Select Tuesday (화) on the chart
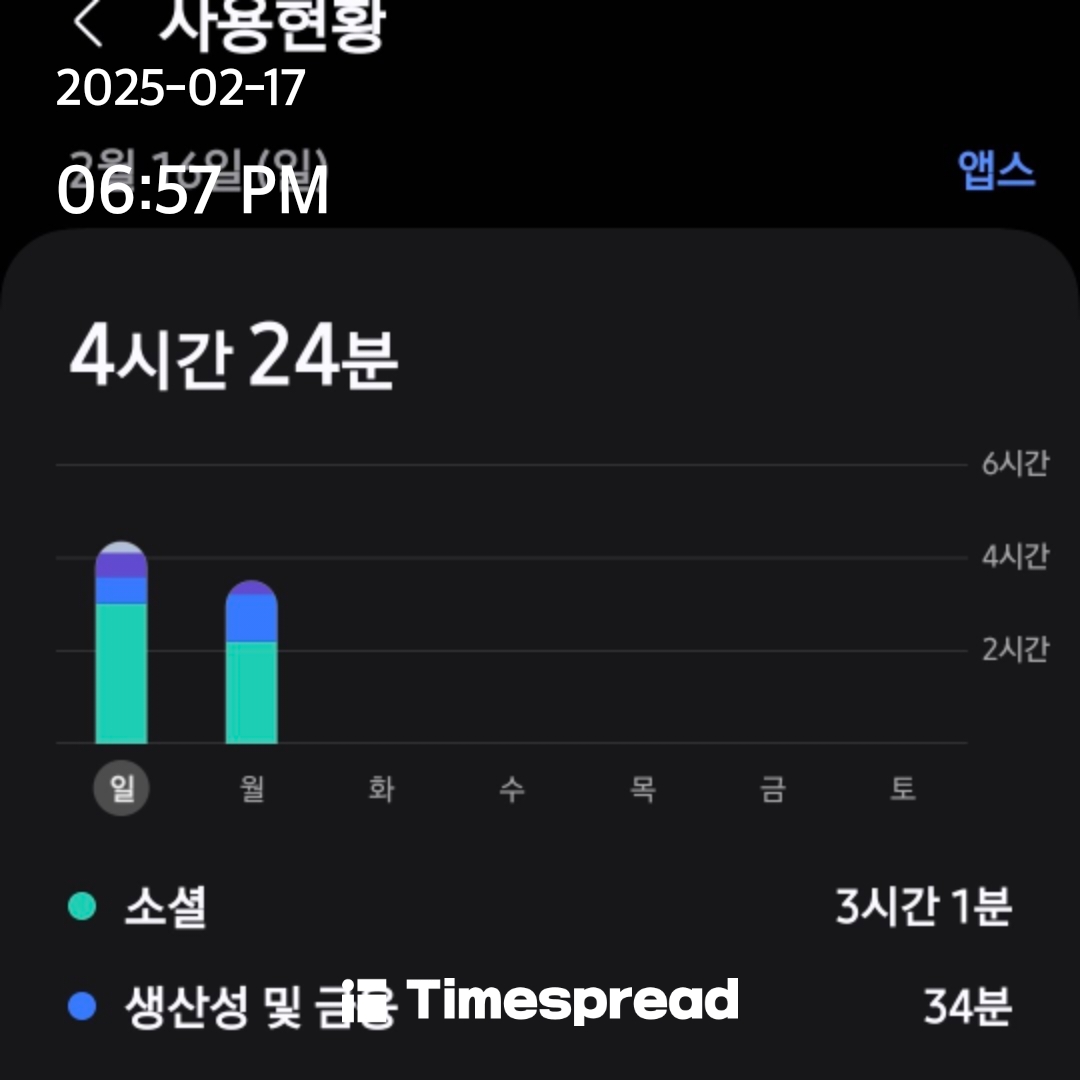This screenshot has height=1080, width=1080. pyautogui.click(x=382, y=790)
